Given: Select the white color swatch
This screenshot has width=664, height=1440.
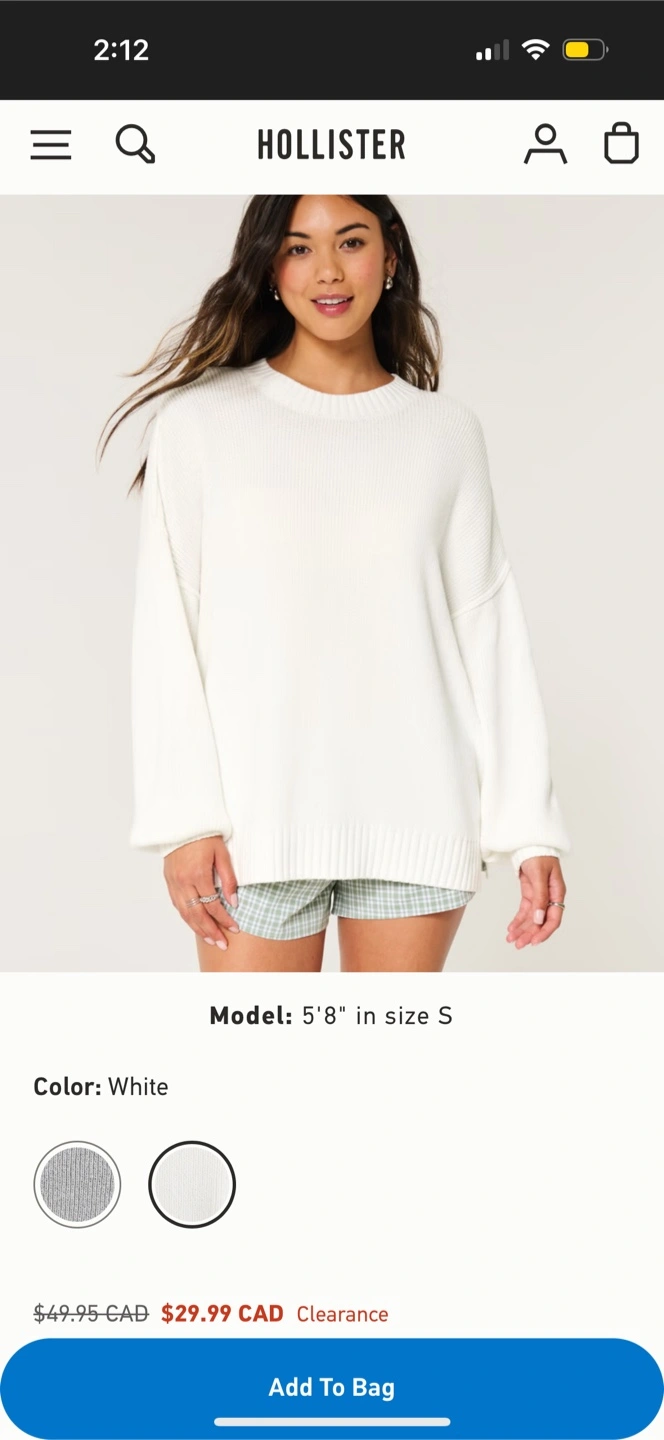Looking at the screenshot, I should [x=192, y=1184].
